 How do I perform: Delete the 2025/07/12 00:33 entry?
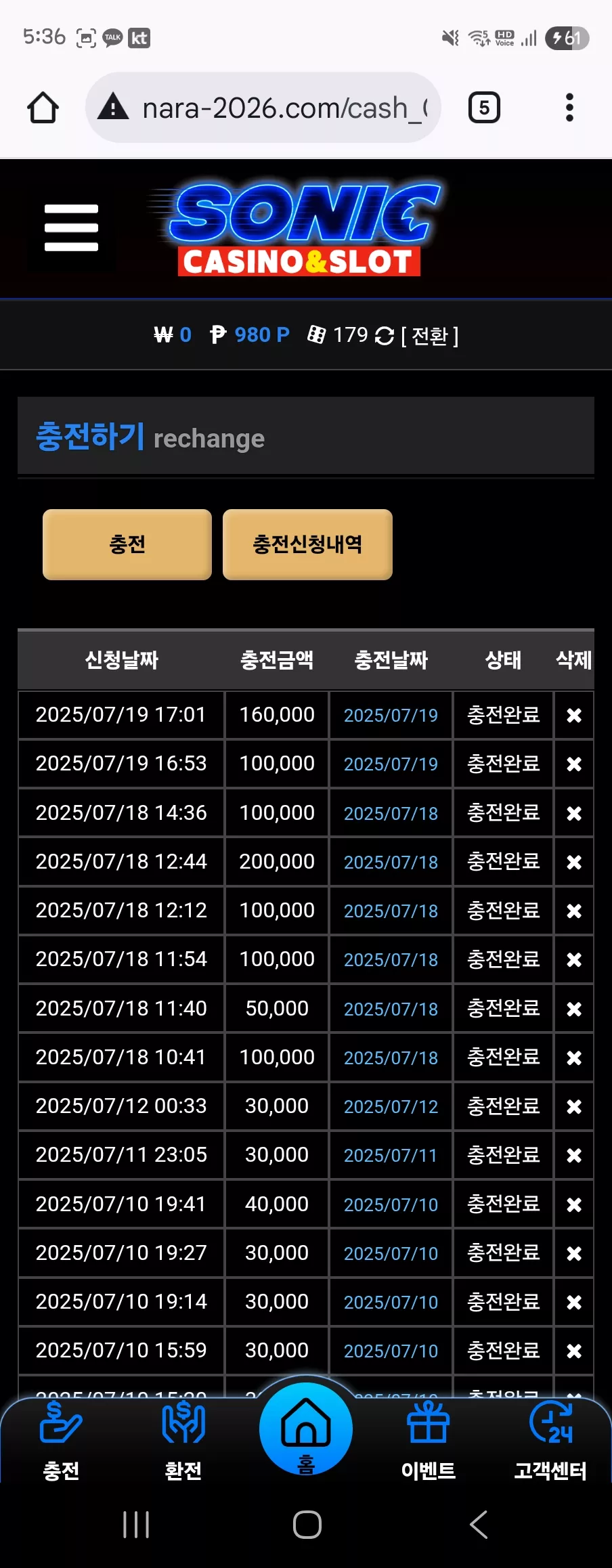pyautogui.click(x=574, y=1107)
